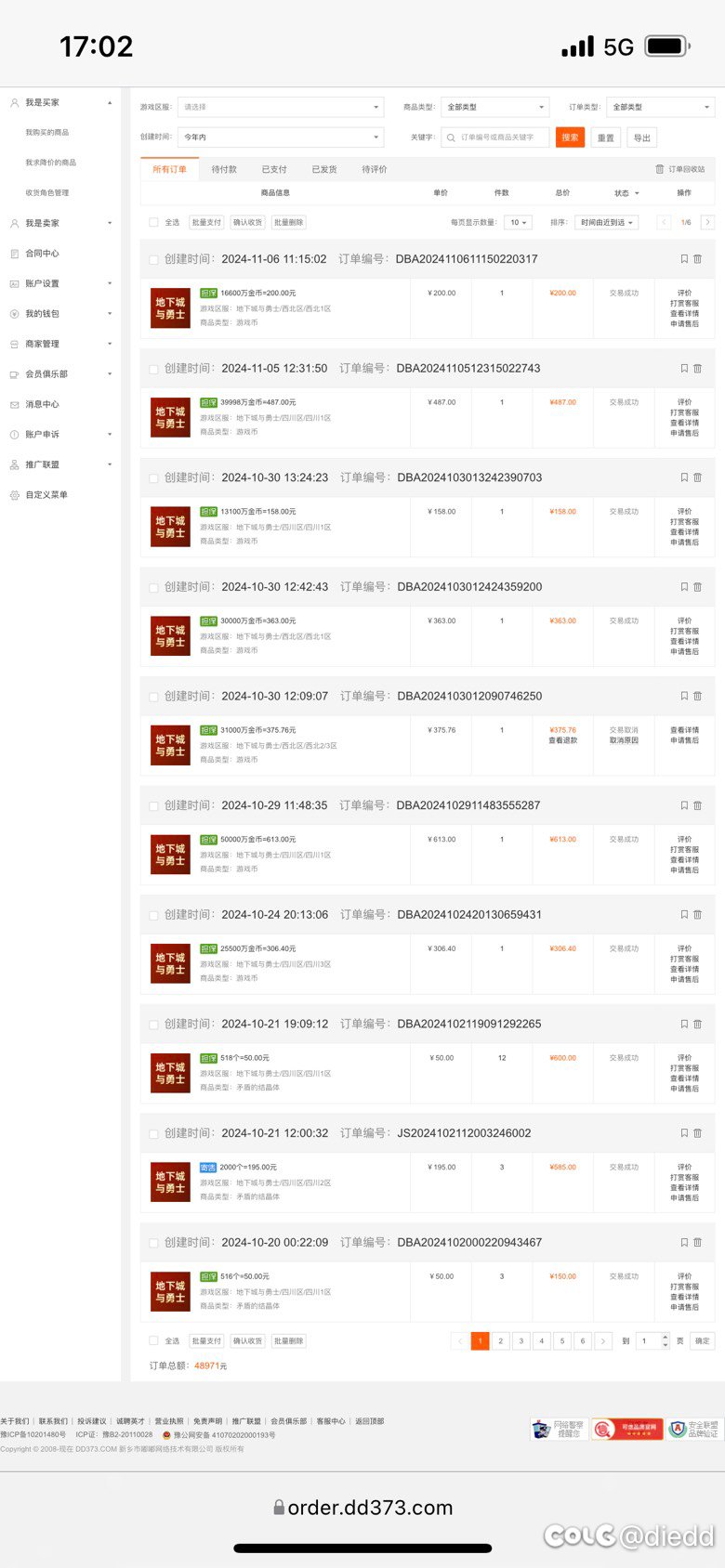Open the 时间由近到远 sort dropdown

[x=606, y=222]
